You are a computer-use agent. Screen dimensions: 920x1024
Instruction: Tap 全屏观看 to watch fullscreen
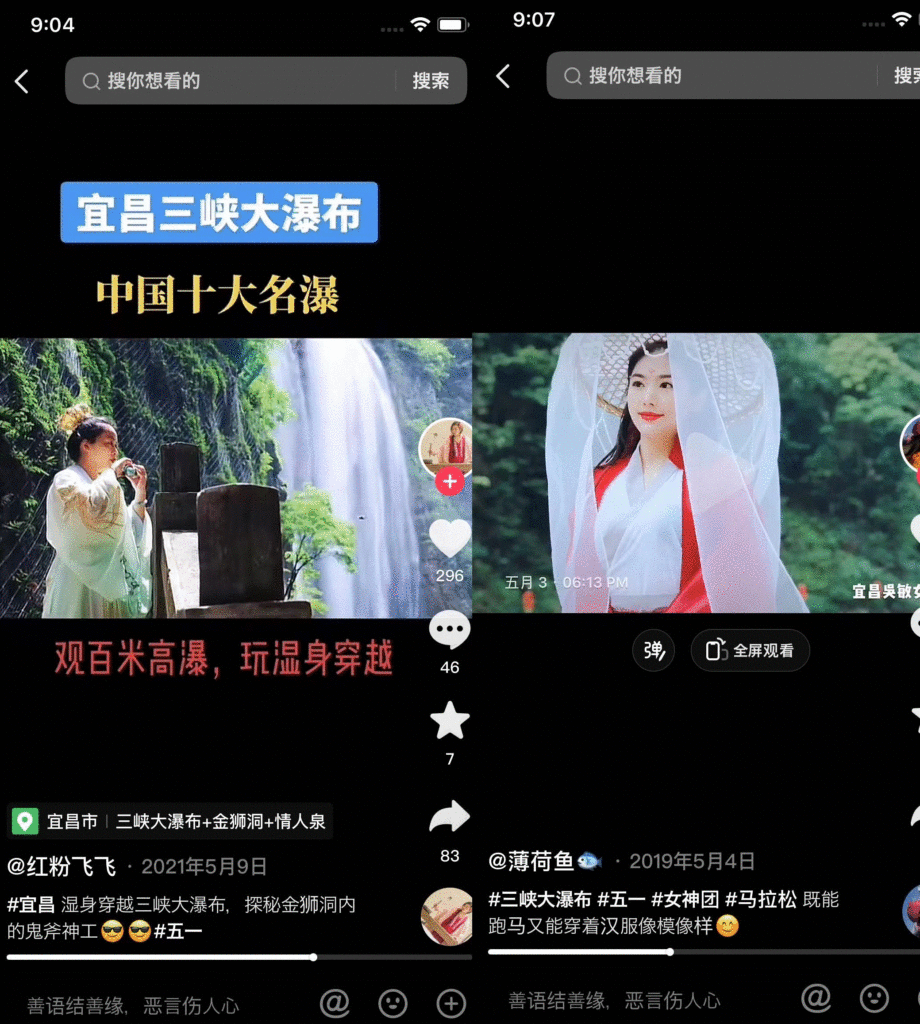coord(750,650)
